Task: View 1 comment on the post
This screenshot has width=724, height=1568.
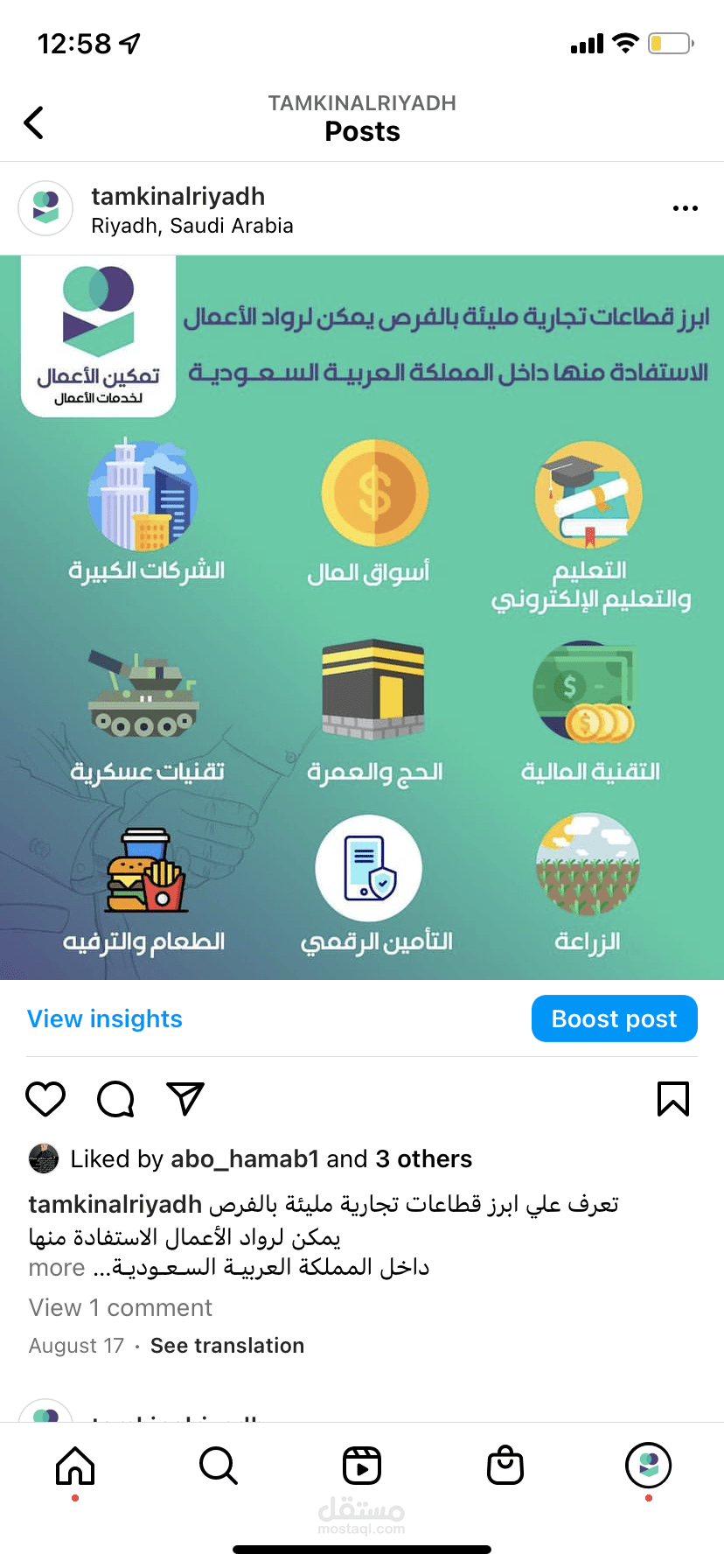Action: point(121,1307)
